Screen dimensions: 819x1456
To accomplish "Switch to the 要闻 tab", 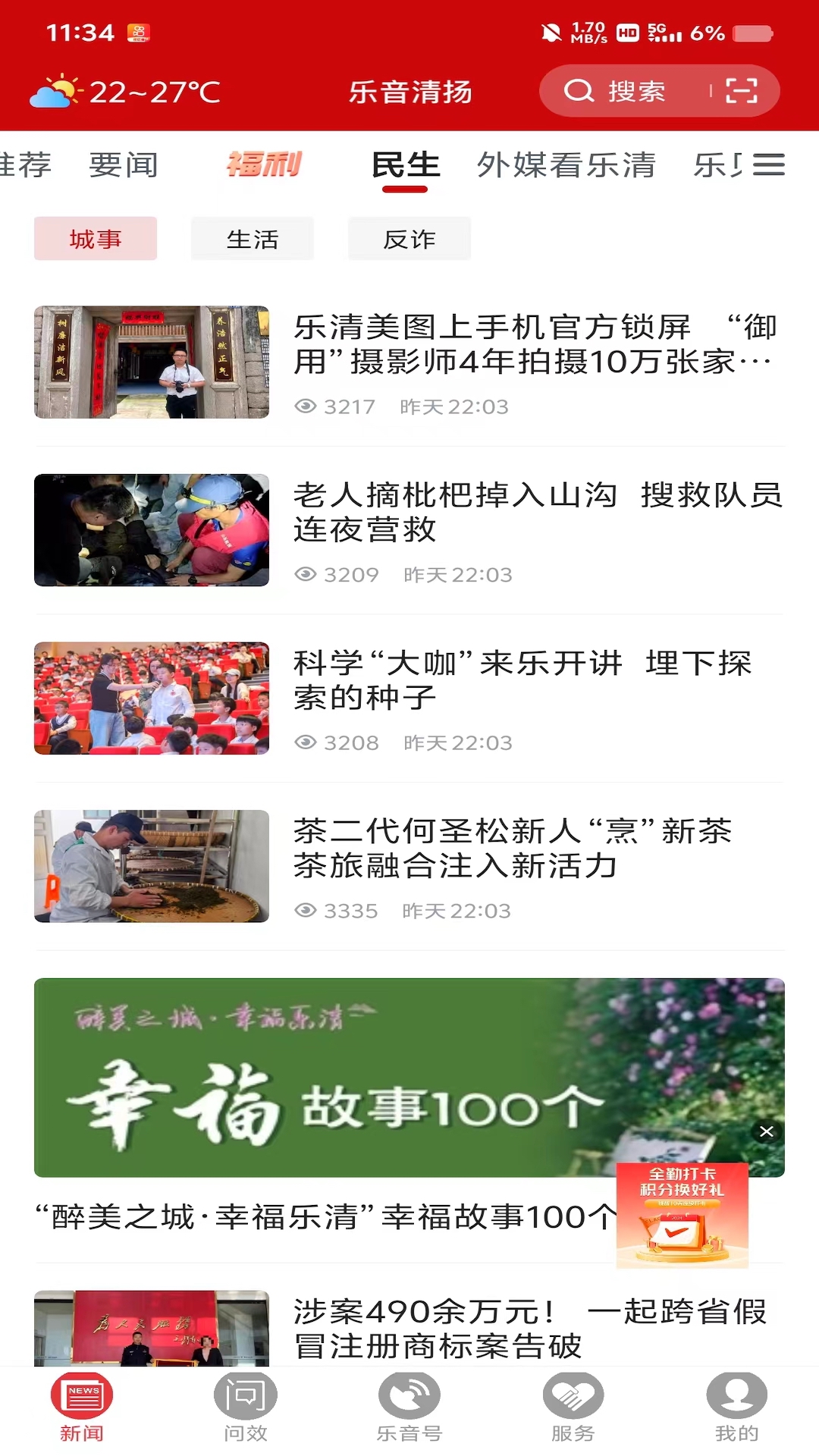I will 124,165.
